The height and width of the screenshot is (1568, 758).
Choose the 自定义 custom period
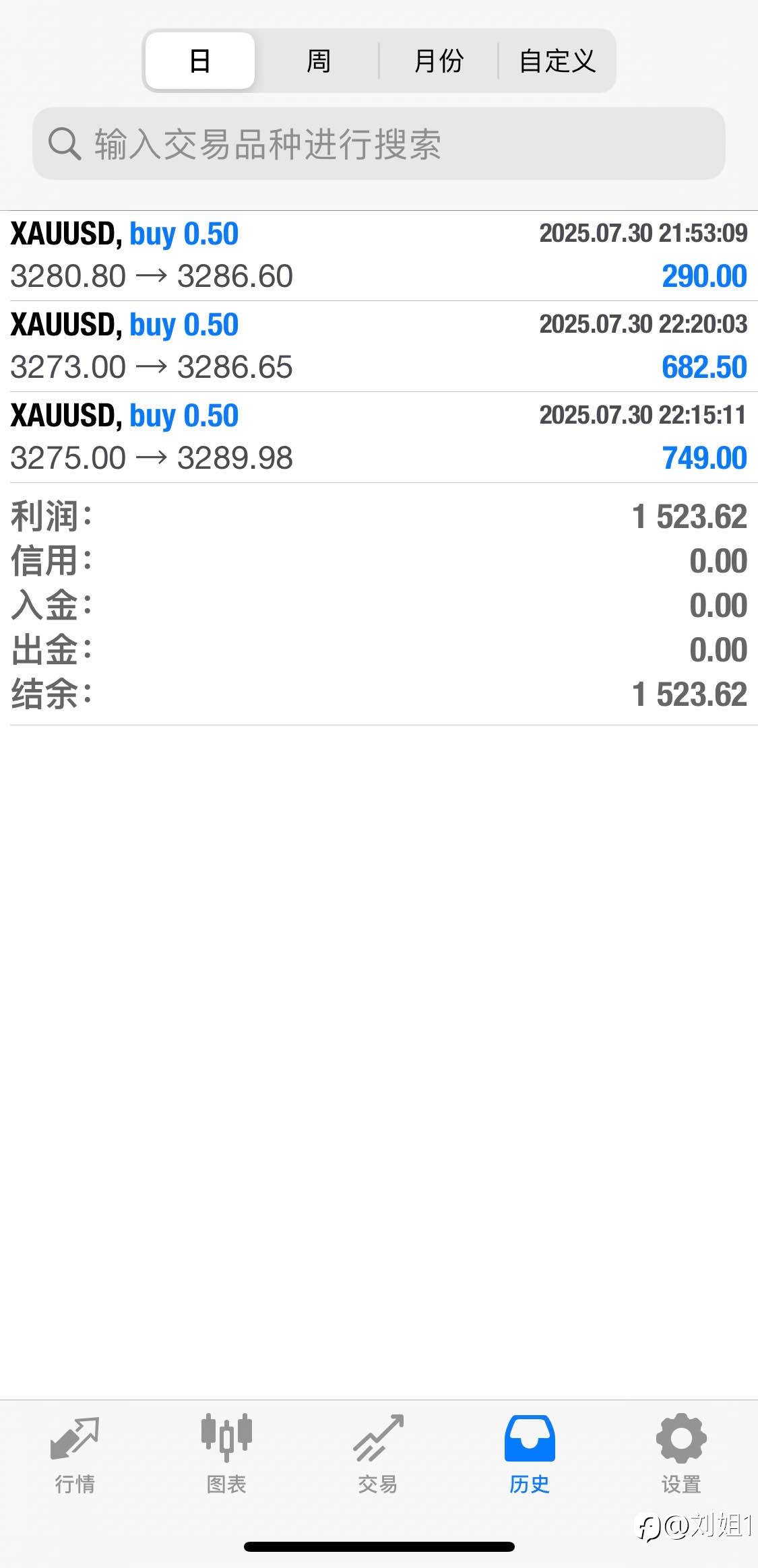pyautogui.click(x=557, y=61)
